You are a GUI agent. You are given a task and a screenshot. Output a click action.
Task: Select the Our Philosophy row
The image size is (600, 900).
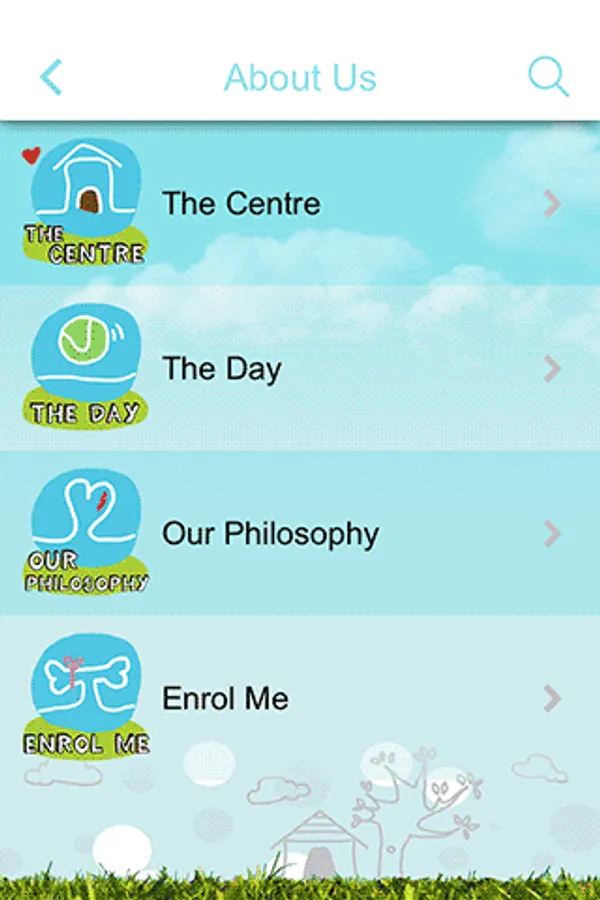(x=300, y=534)
